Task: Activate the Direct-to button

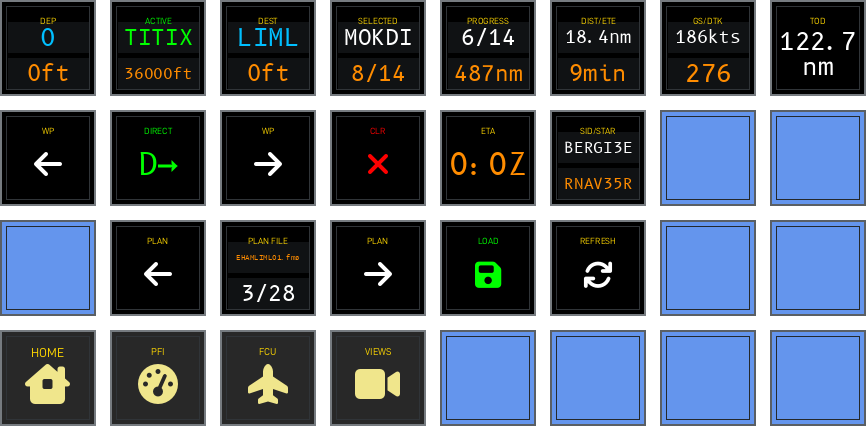Action: [x=158, y=158]
